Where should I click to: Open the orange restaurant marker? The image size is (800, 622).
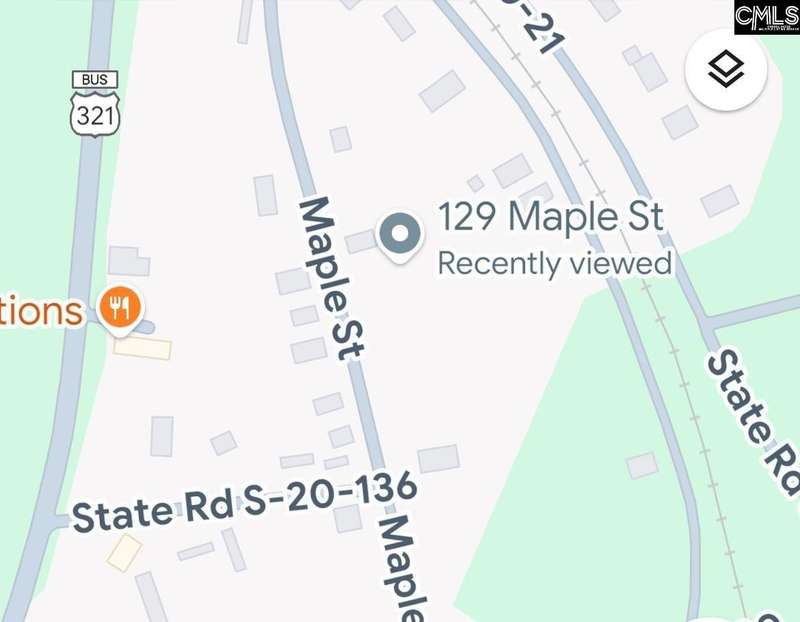coord(121,308)
